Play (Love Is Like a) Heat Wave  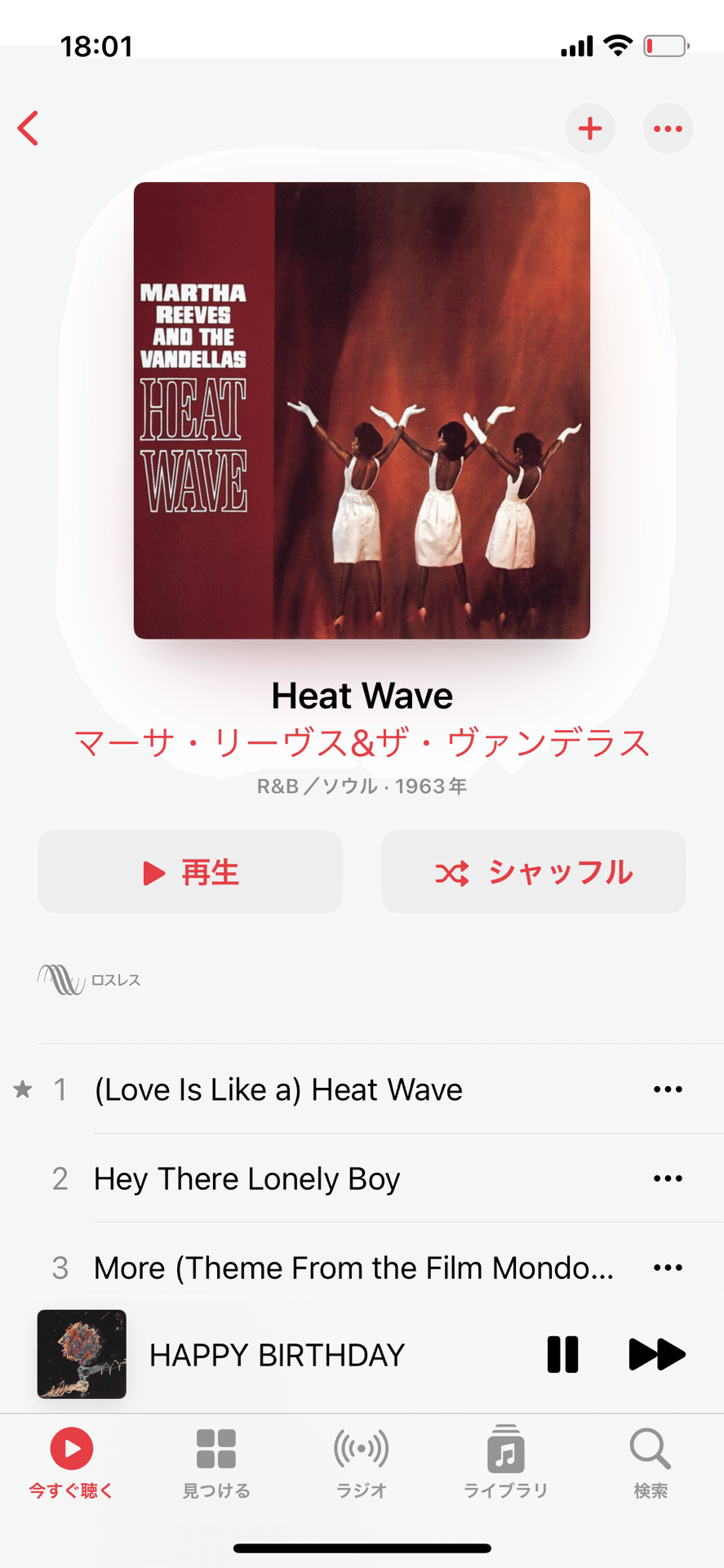(278, 1089)
